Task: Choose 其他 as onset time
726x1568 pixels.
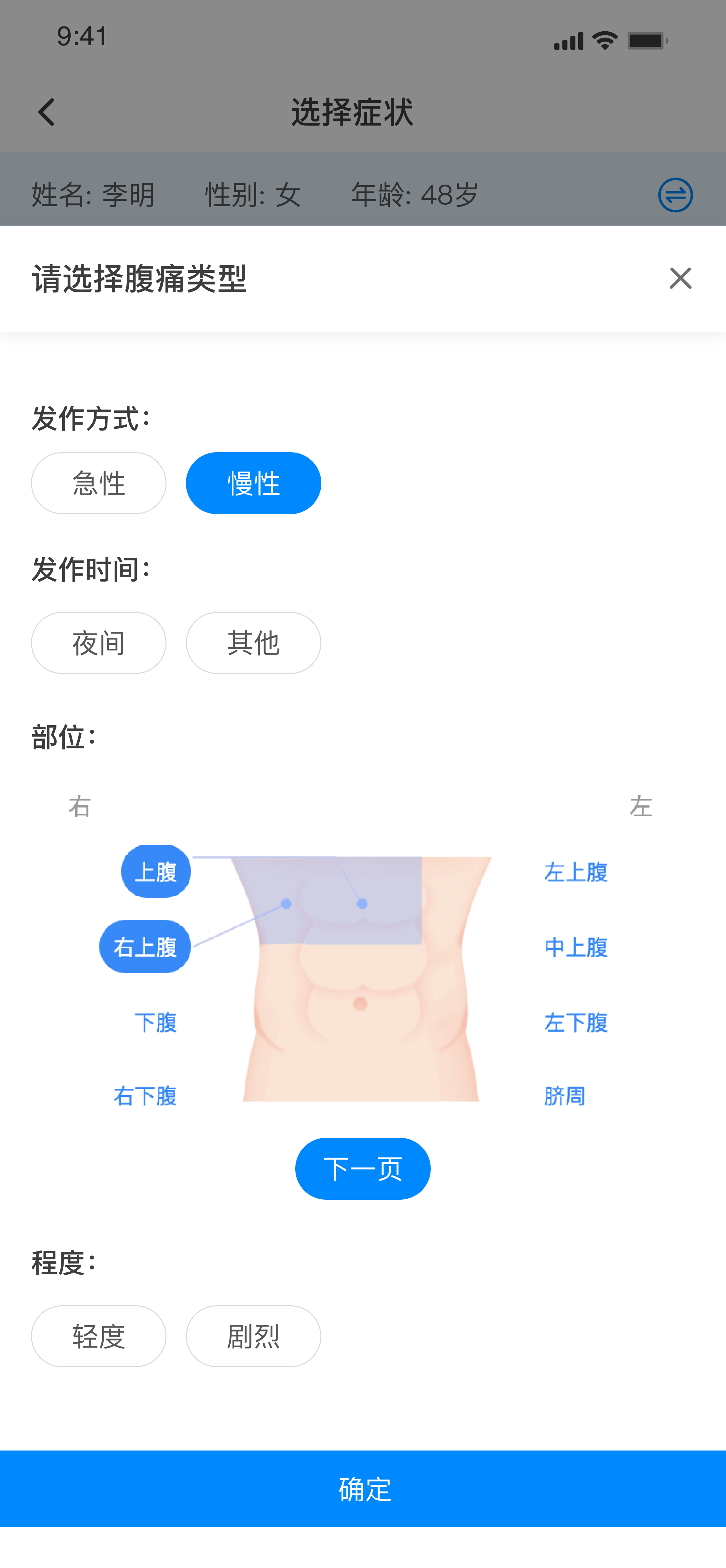Action: click(253, 643)
